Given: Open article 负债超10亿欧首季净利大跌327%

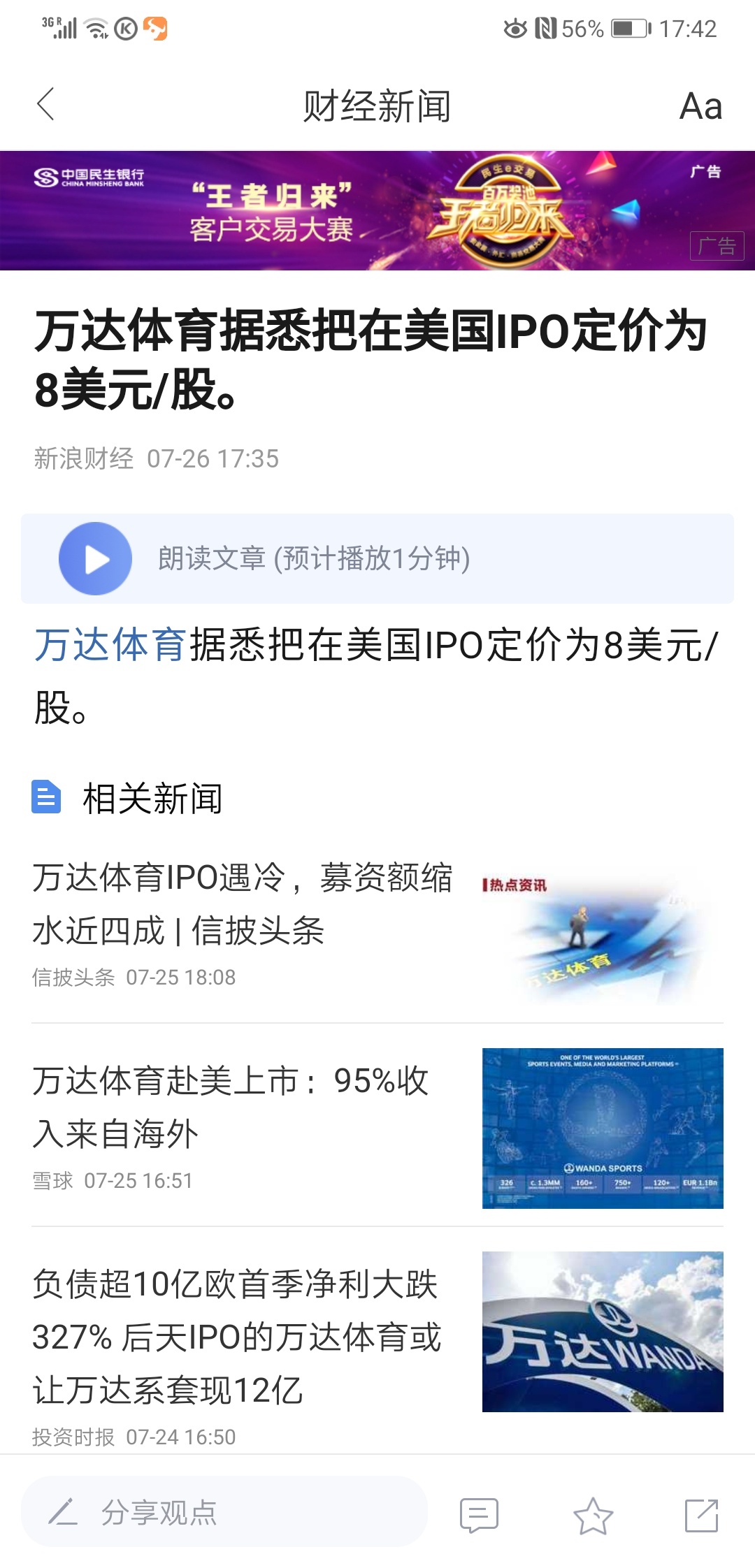Looking at the screenshot, I should coord(238,1336).
